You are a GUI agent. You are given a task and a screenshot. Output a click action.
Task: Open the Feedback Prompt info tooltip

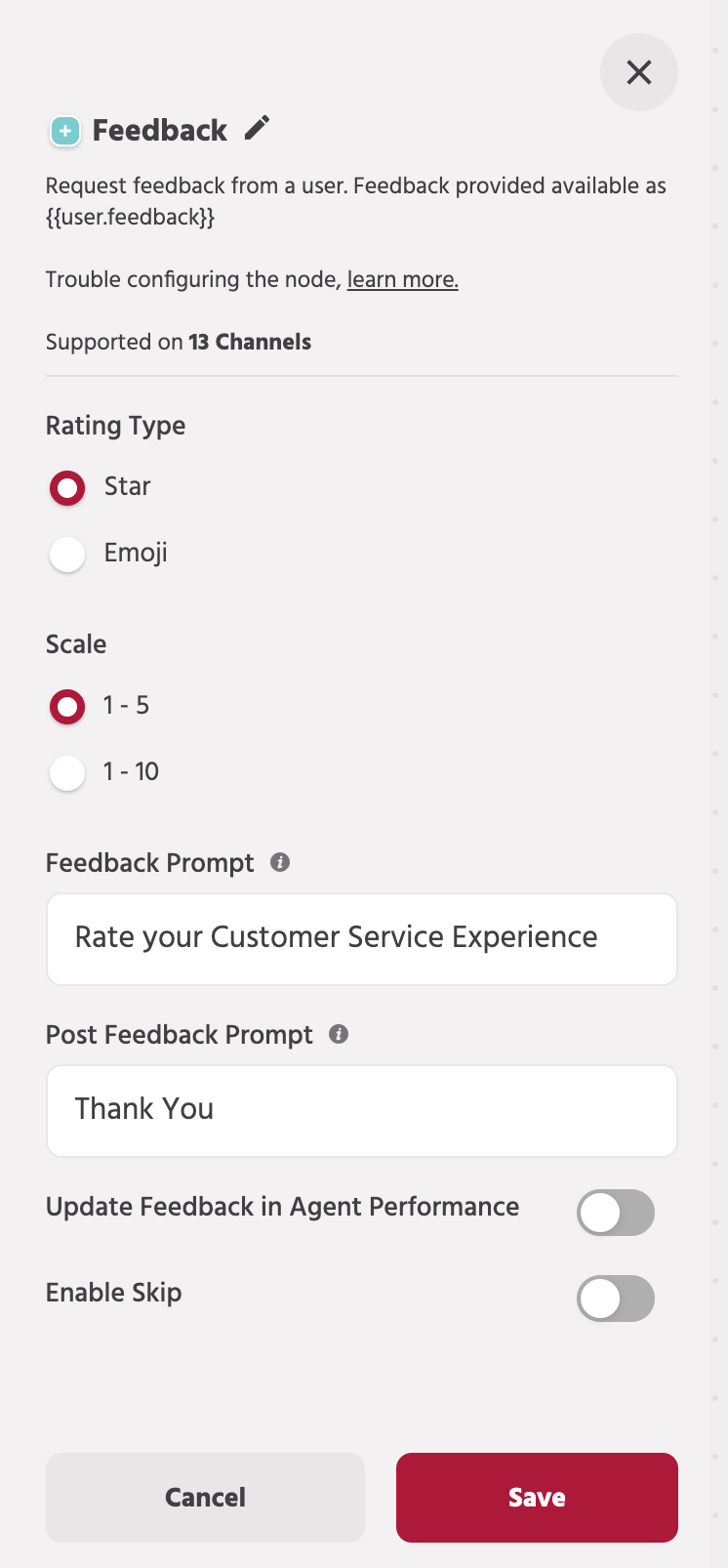click(x=281, y=862)
